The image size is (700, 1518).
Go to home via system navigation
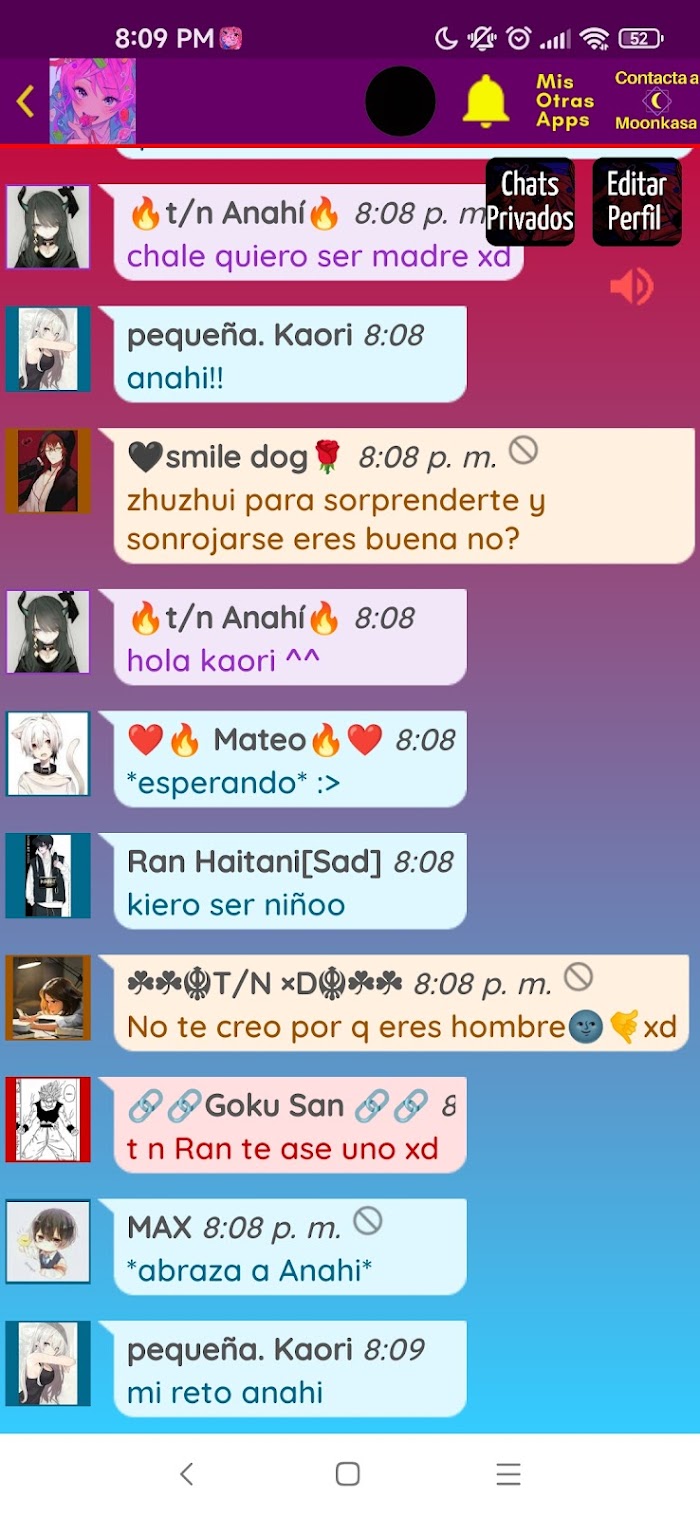(348, 1473)
